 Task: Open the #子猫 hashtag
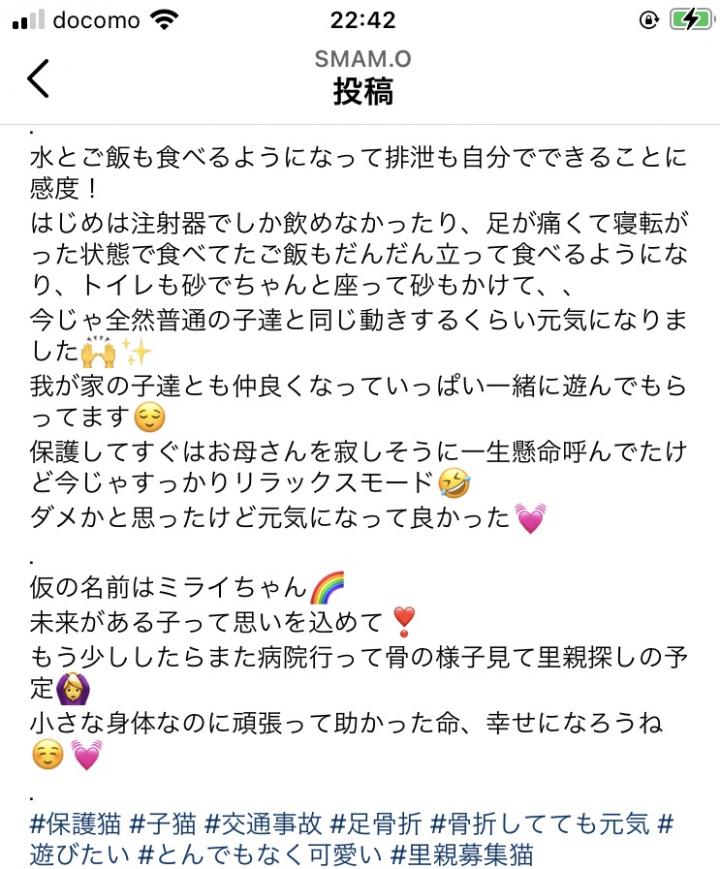pyautogui.click(x=163, y=824)
